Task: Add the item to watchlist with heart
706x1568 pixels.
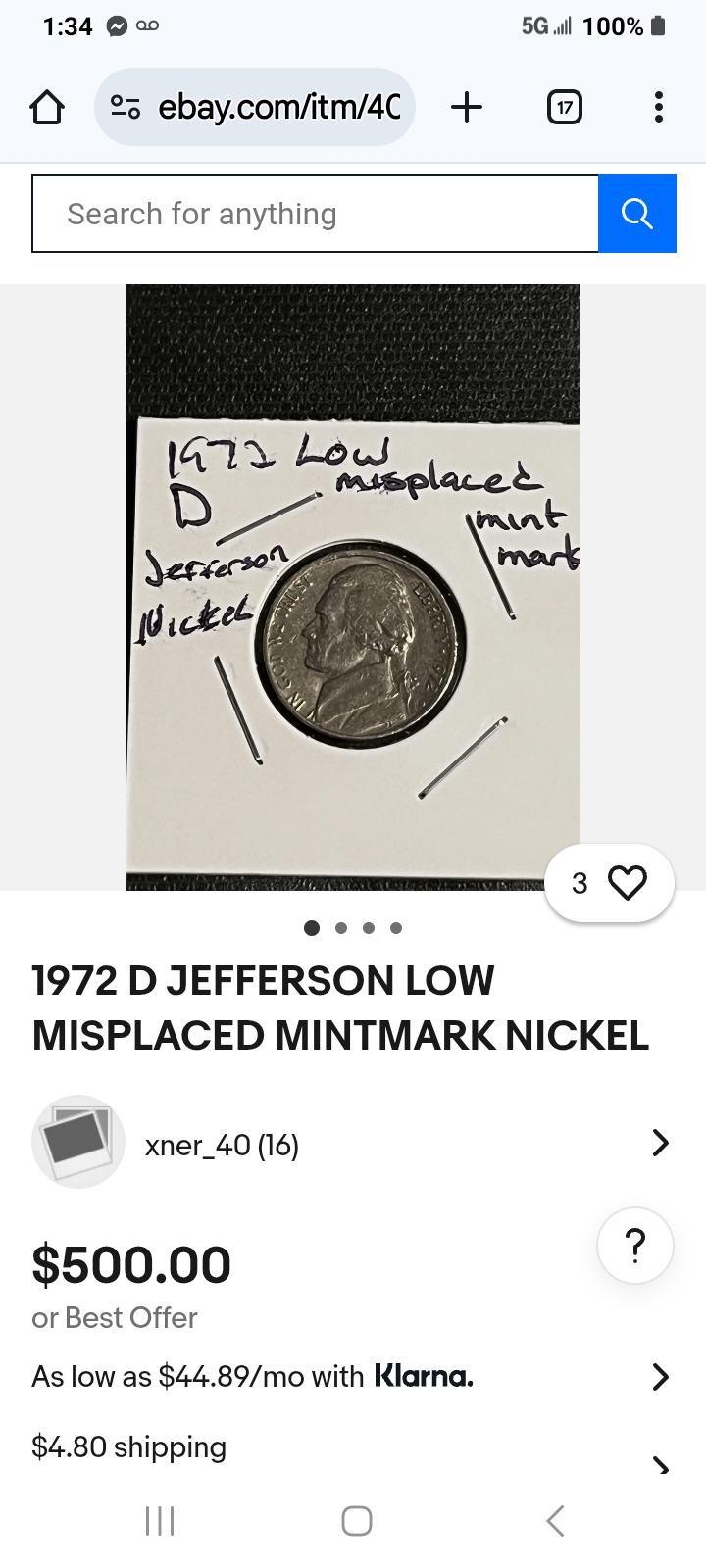Action: point(627,883)
